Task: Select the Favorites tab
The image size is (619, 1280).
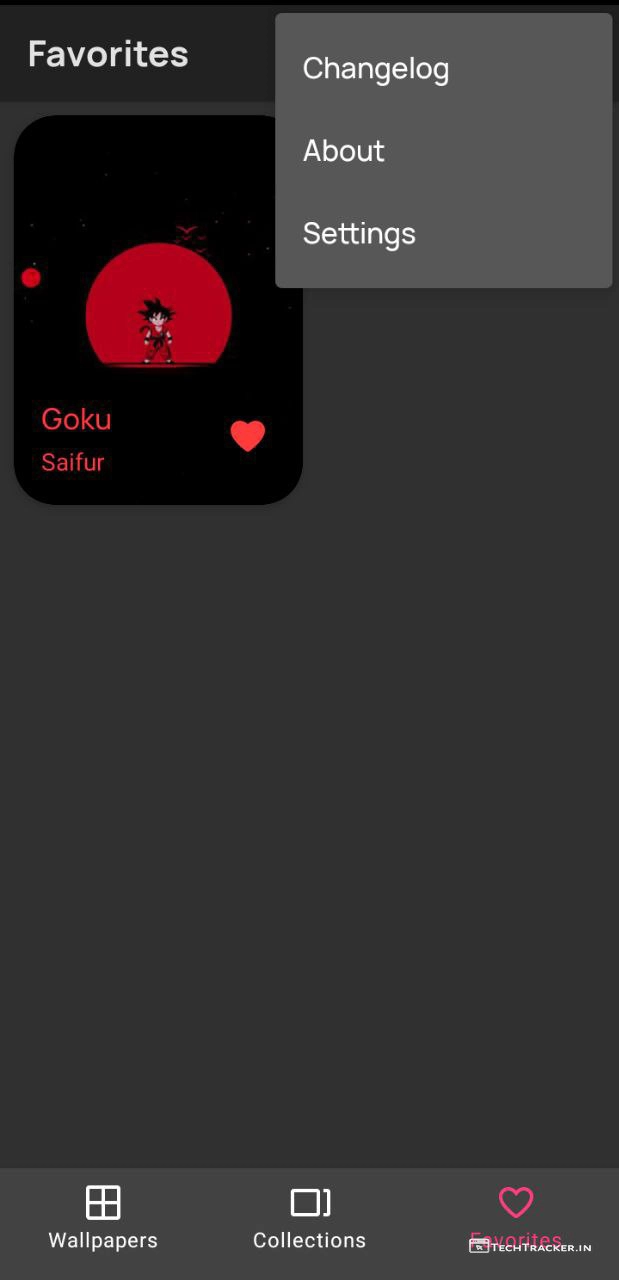Action: point(515,1214)
